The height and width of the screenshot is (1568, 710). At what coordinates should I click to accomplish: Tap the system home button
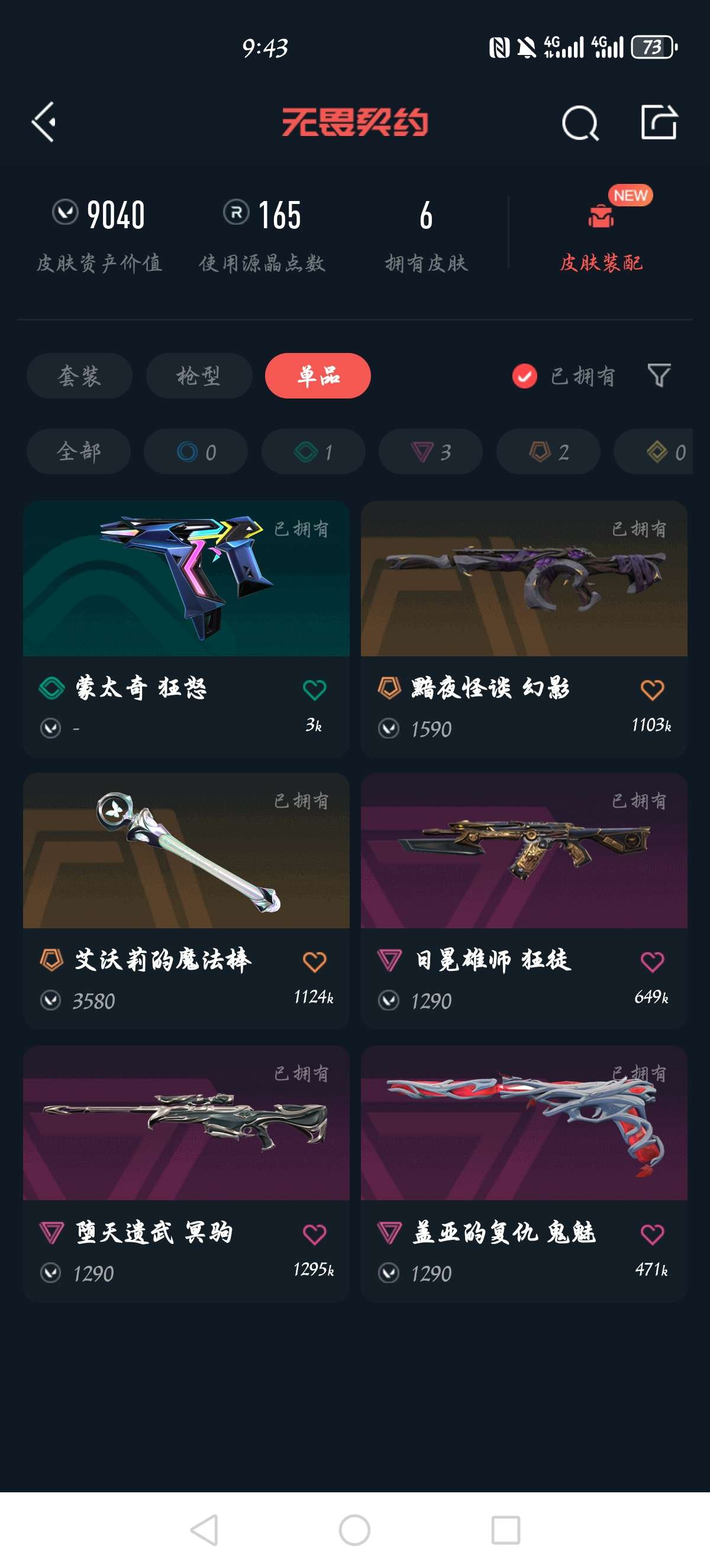point(354,1530)
